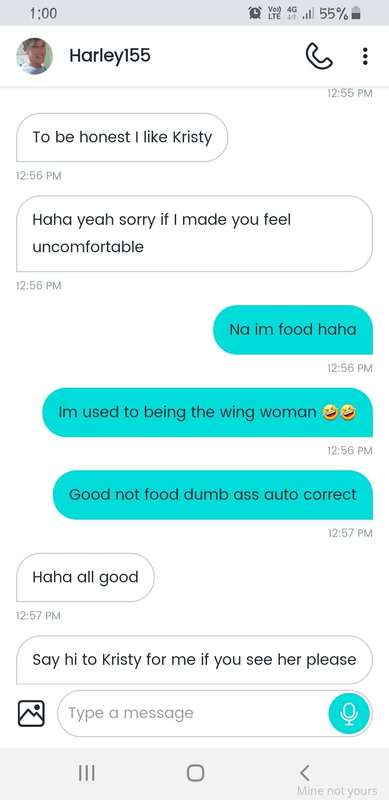Tap the Type a message field
The height and width of the screenshot is (800, 389).
[x=191, y=713]
